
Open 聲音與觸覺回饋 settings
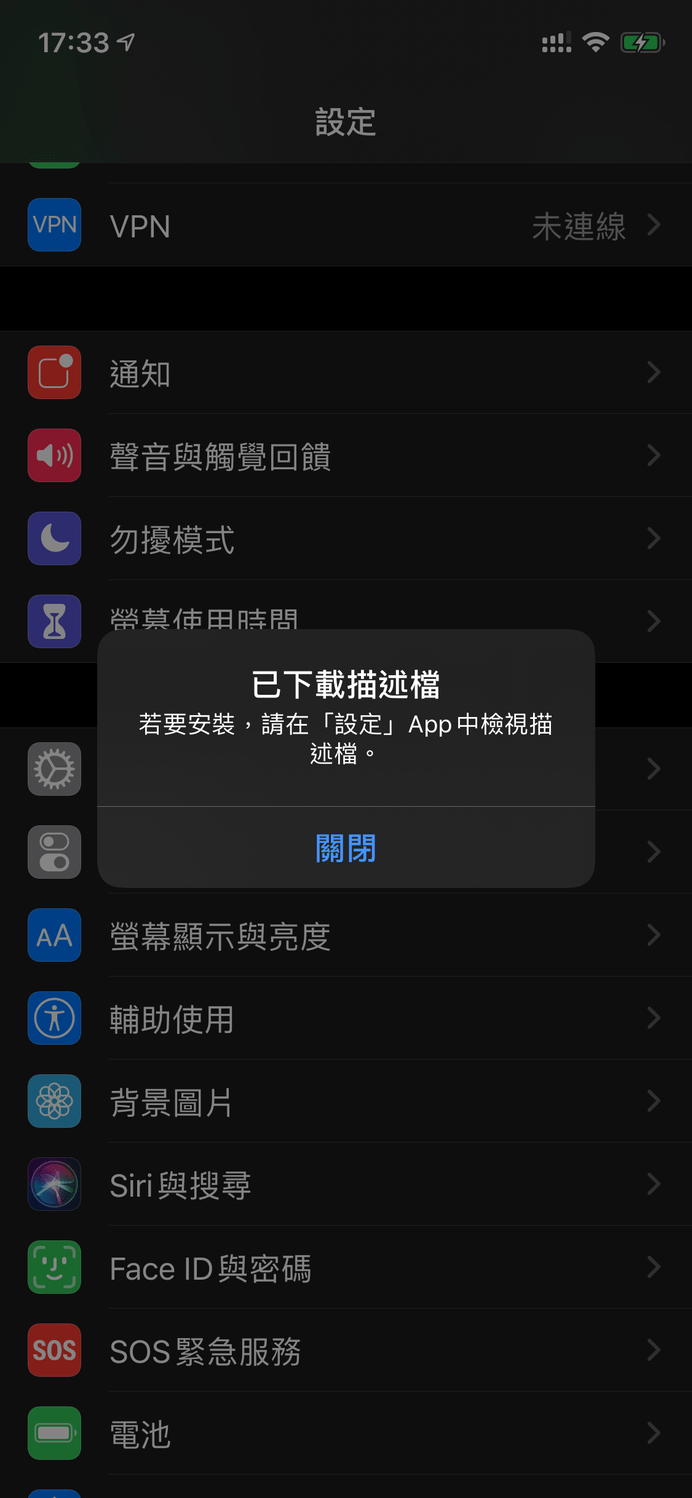pos(346,457)
